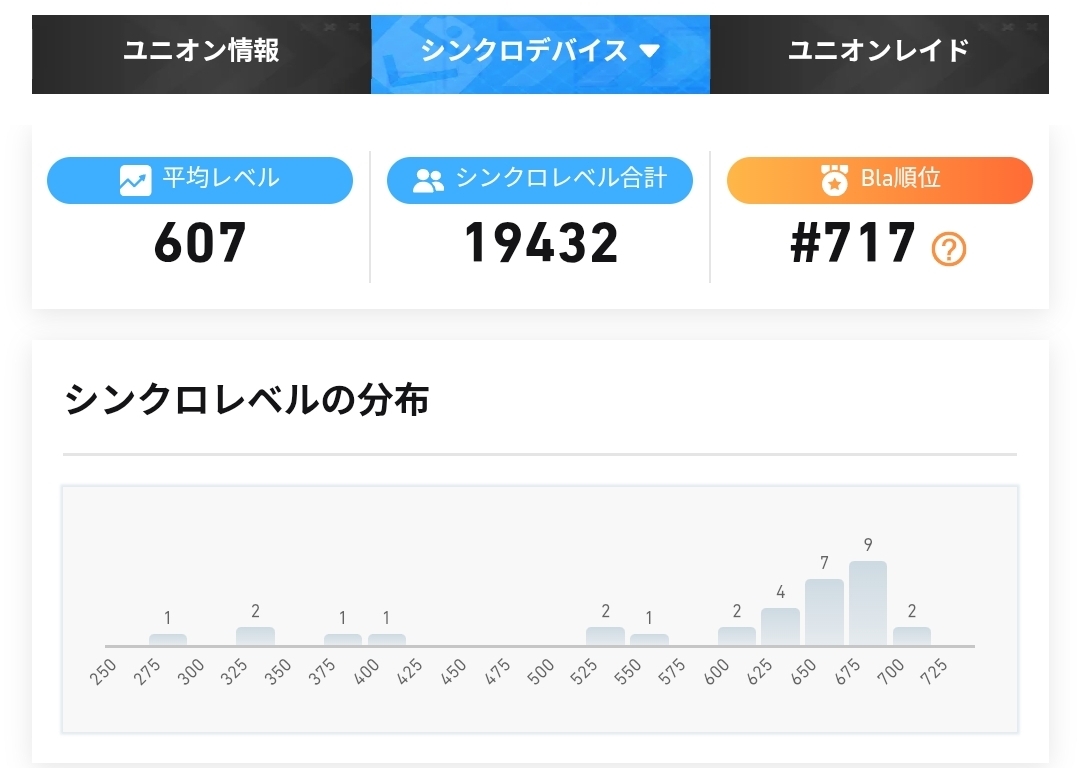Screen dimensions: 1080x768
Task: Expand the シンクロデバイス tab dropdown
Action: pos(541,54)
